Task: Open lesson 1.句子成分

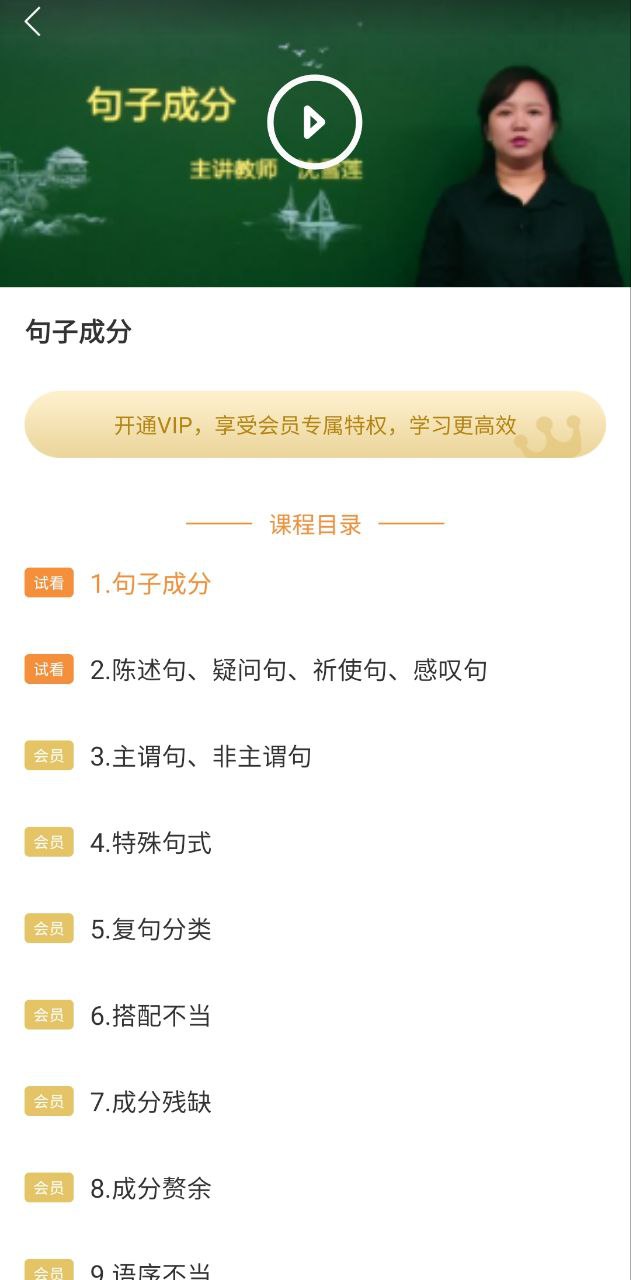Action: tap(151, 583)
